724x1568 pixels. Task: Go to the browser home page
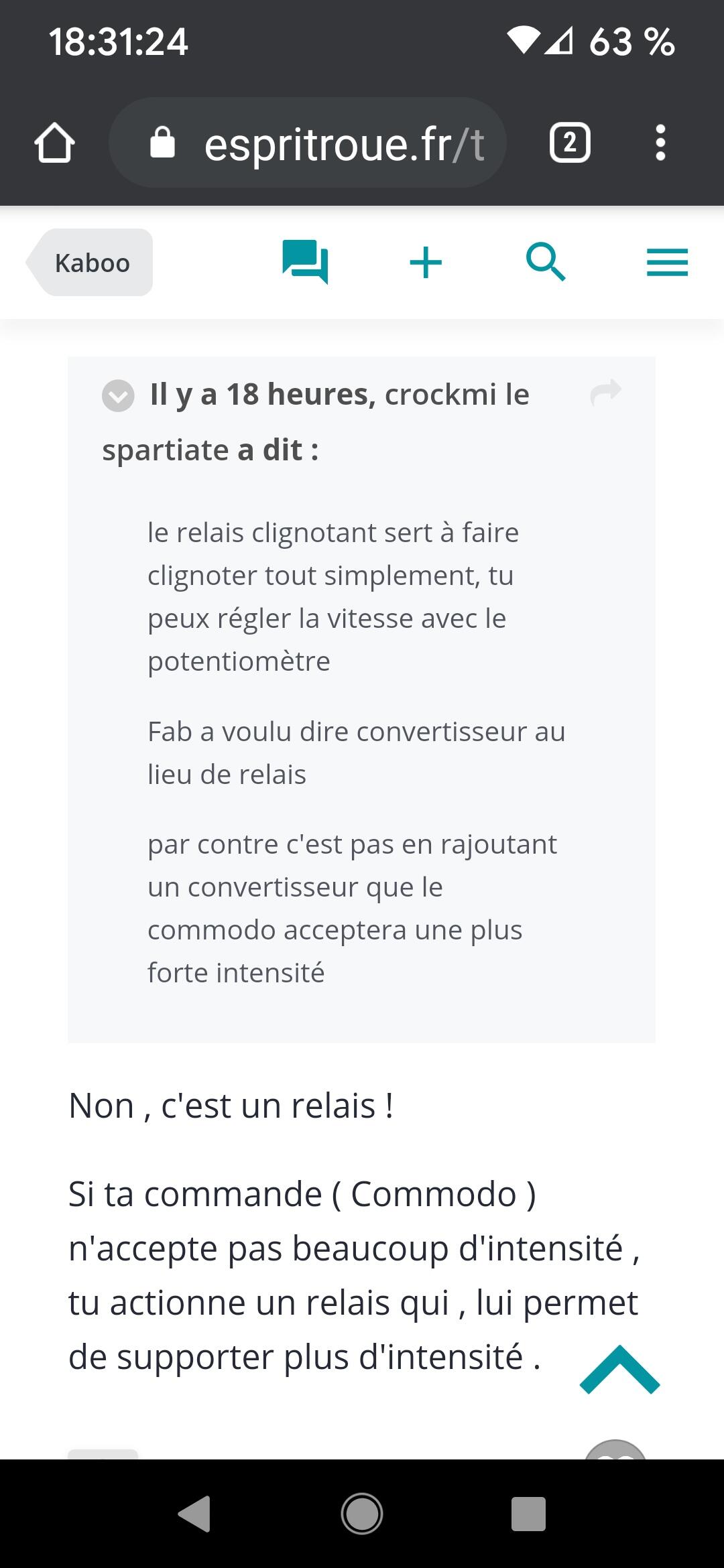point(54,143)
